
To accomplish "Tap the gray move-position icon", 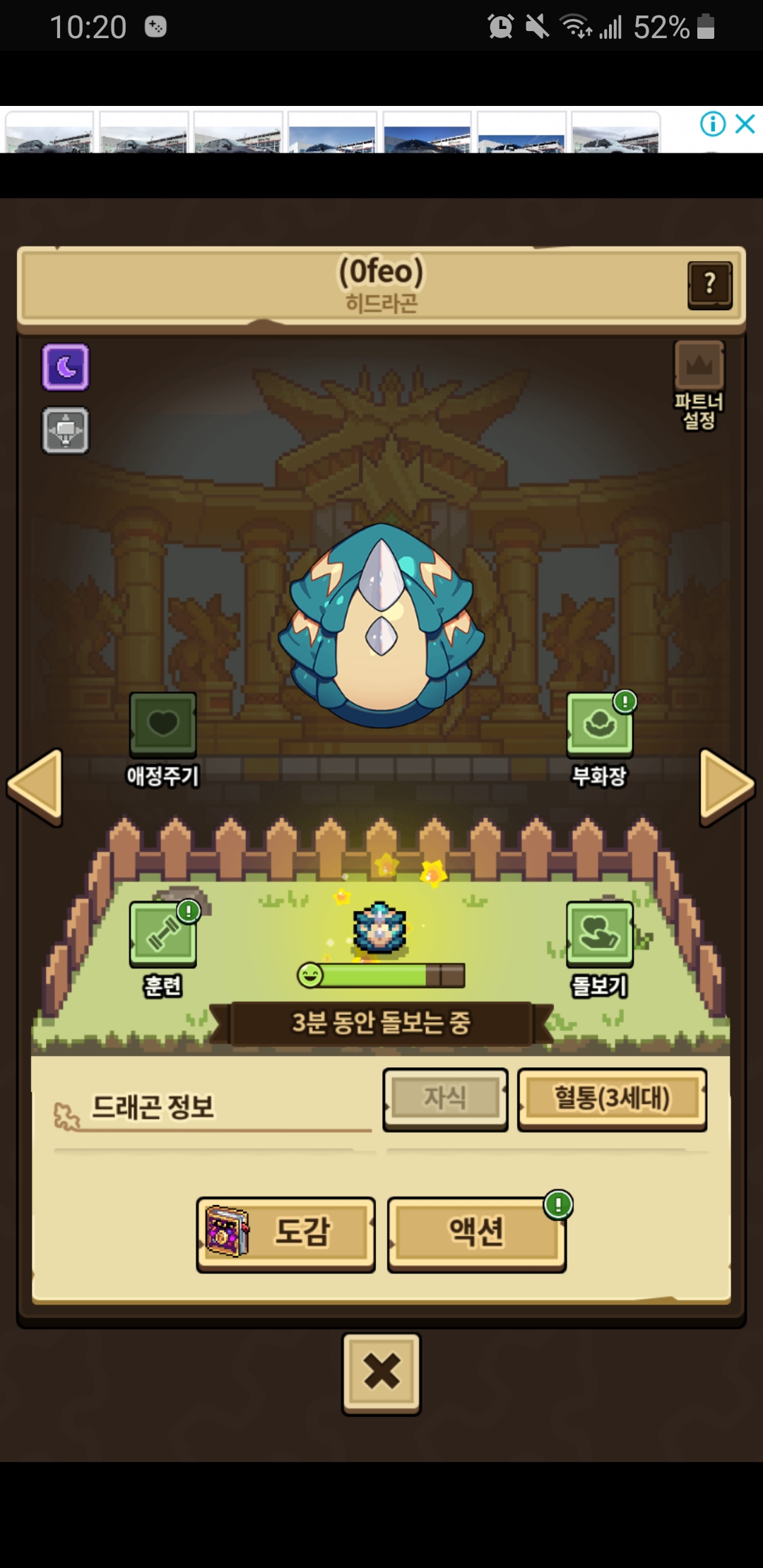I will (x=66, y=430).
